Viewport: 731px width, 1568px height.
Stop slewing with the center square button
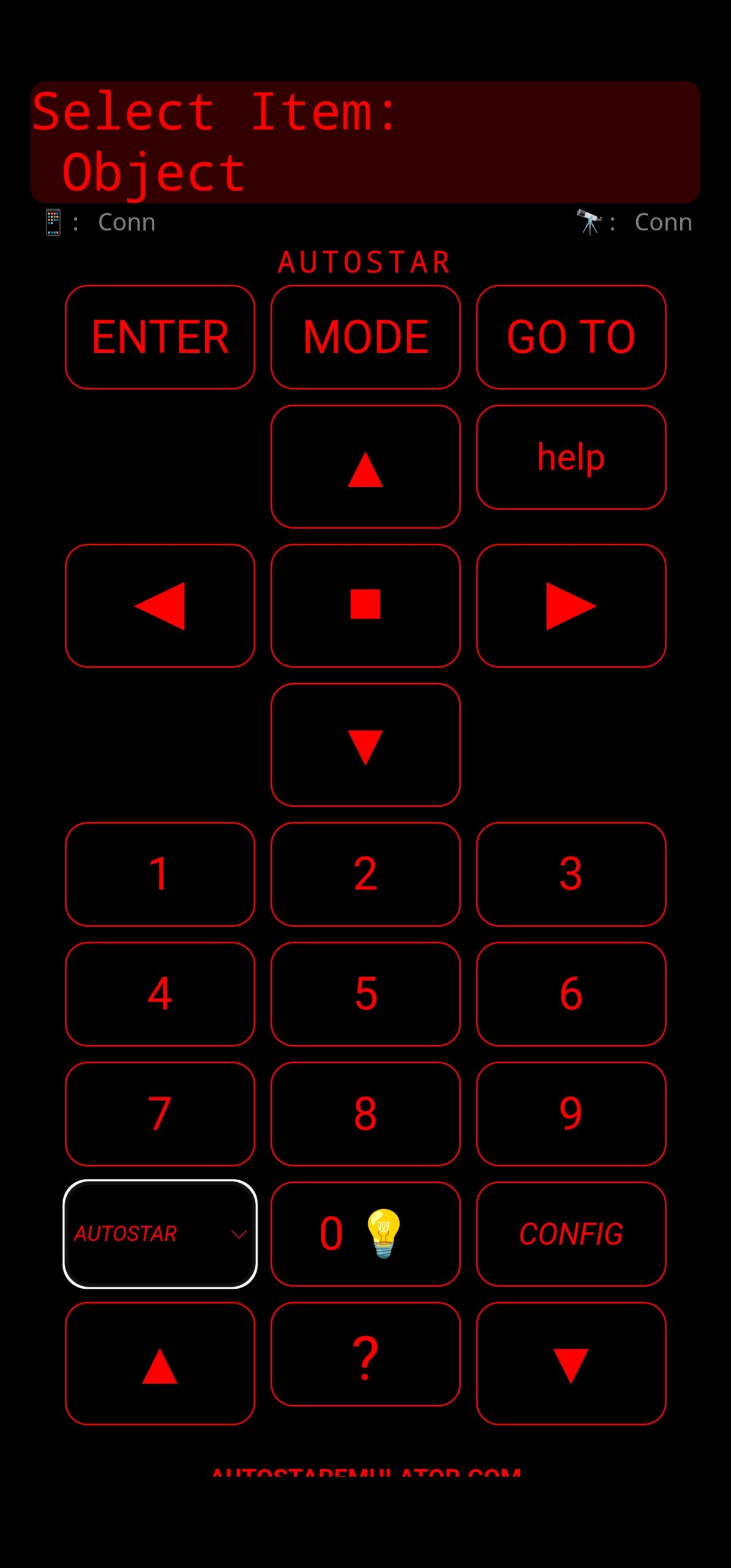click(x=365, y=606)
